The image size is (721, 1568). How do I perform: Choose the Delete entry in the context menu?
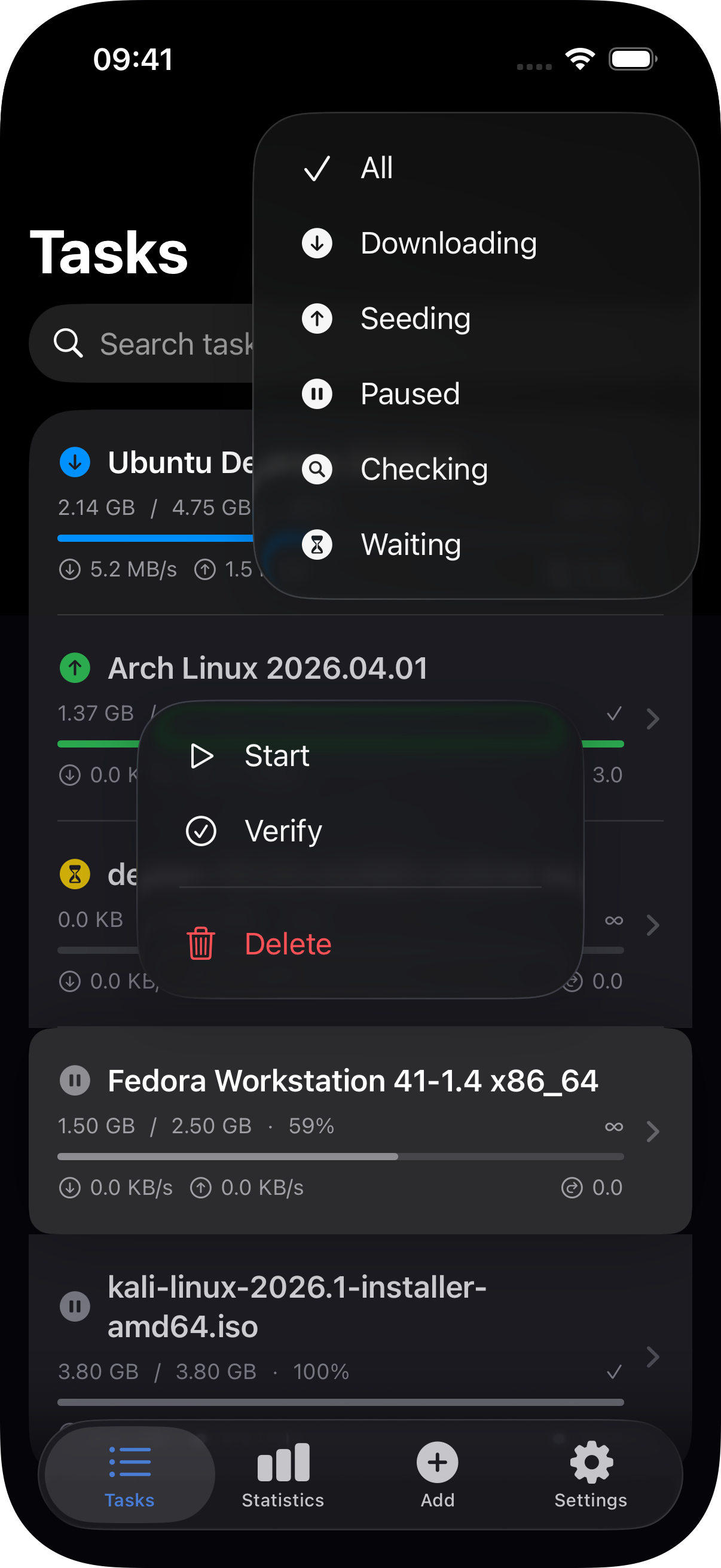click(288, 944)
